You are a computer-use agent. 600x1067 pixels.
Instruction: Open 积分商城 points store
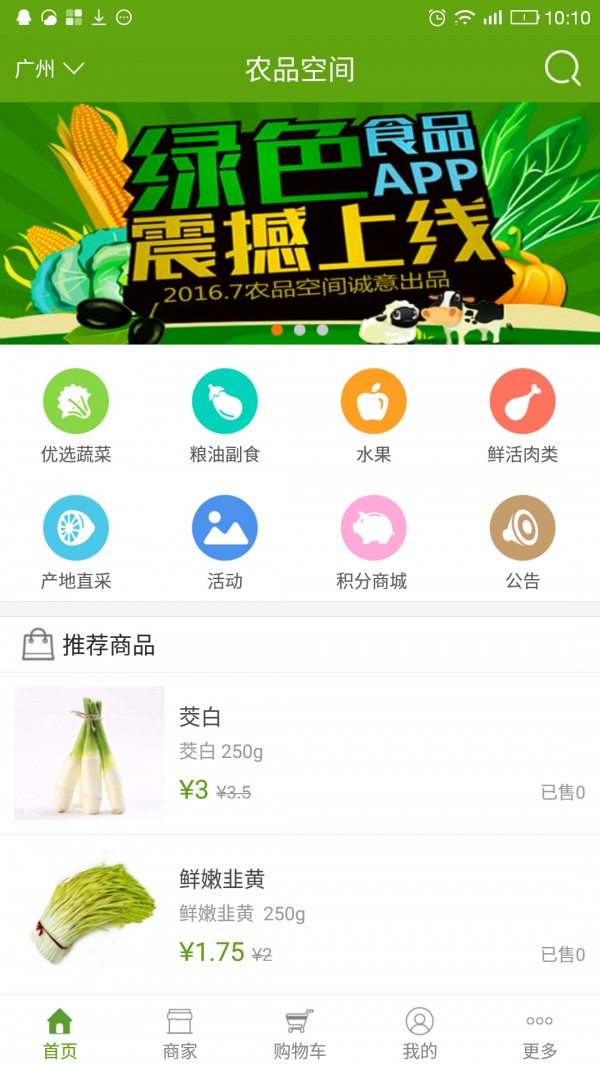[373, 543]
